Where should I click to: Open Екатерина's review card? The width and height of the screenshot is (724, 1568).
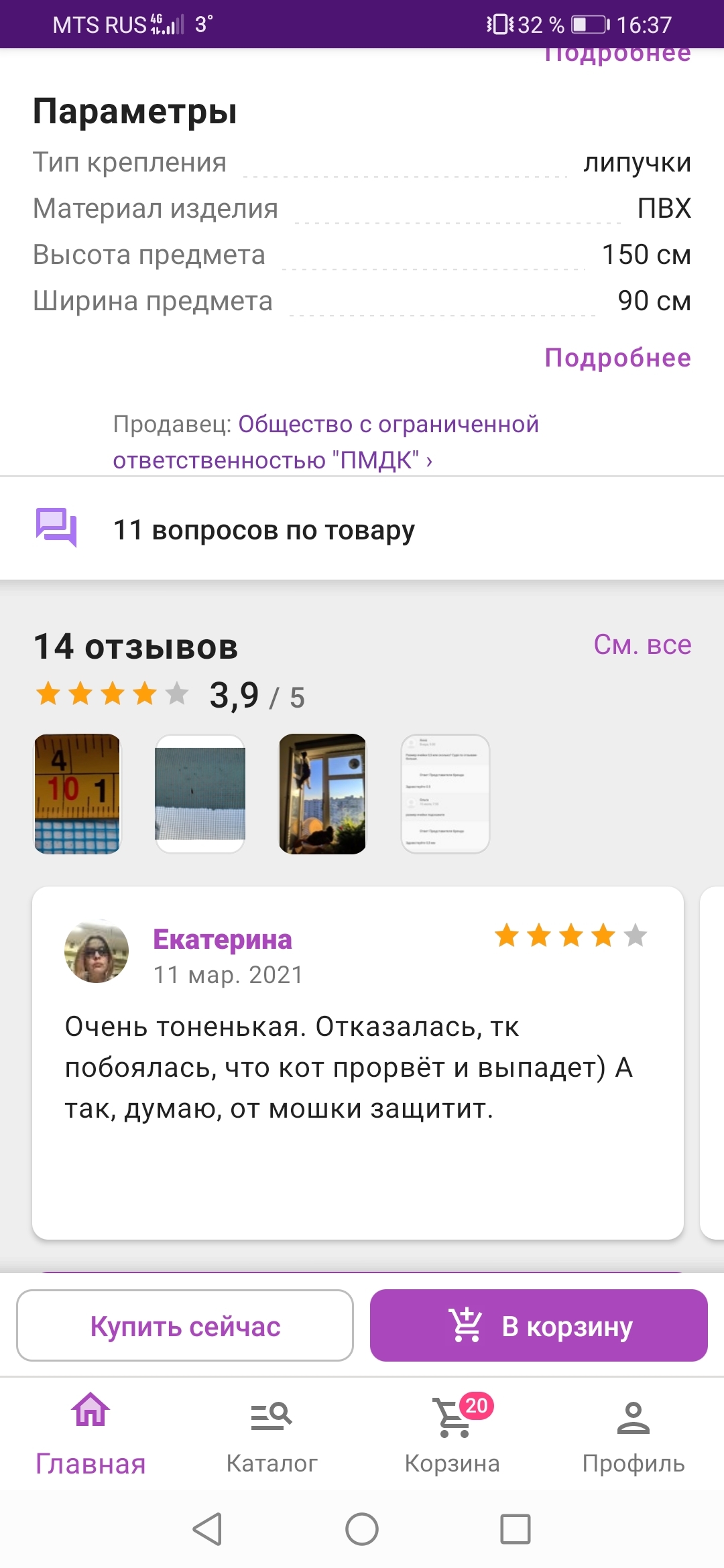click(x=358, y=1063)
